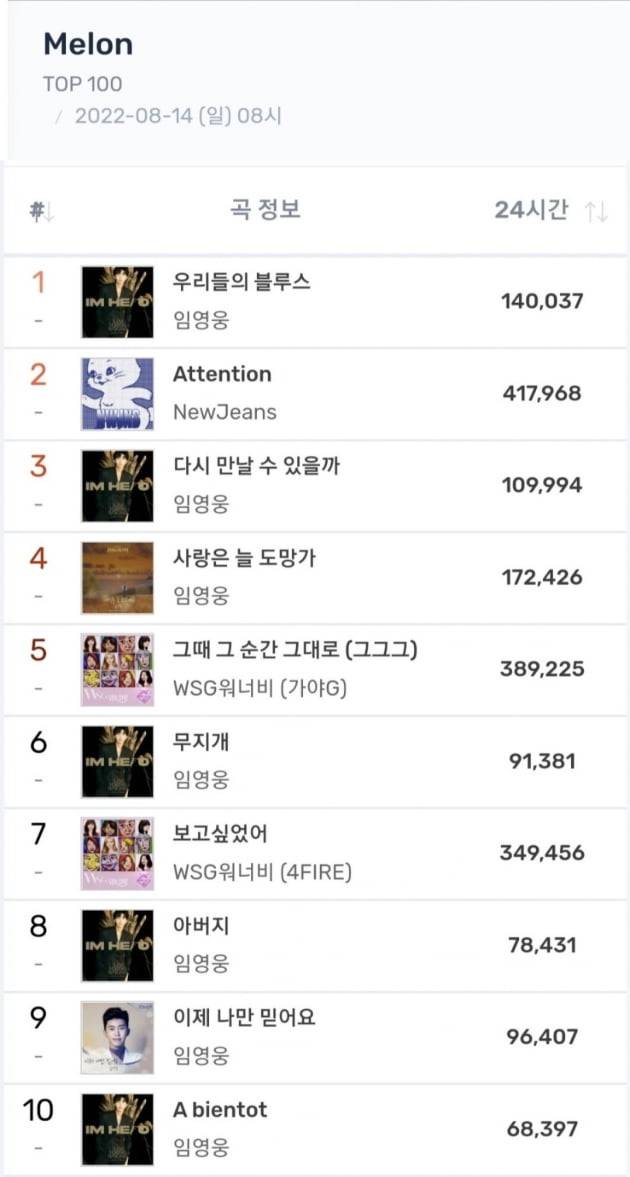View details for 사랑은 늘 도망가

(245, 558)
